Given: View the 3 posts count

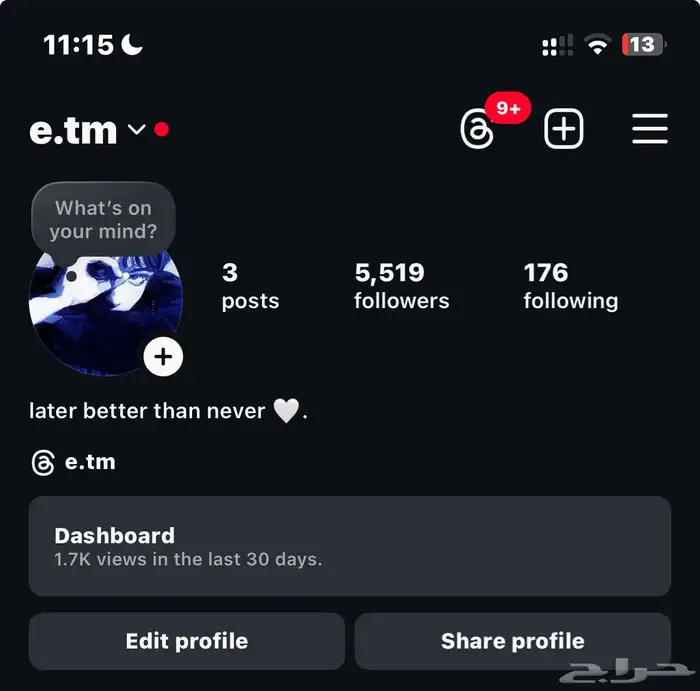Looking at the screenshot, I should coord(250,286).
